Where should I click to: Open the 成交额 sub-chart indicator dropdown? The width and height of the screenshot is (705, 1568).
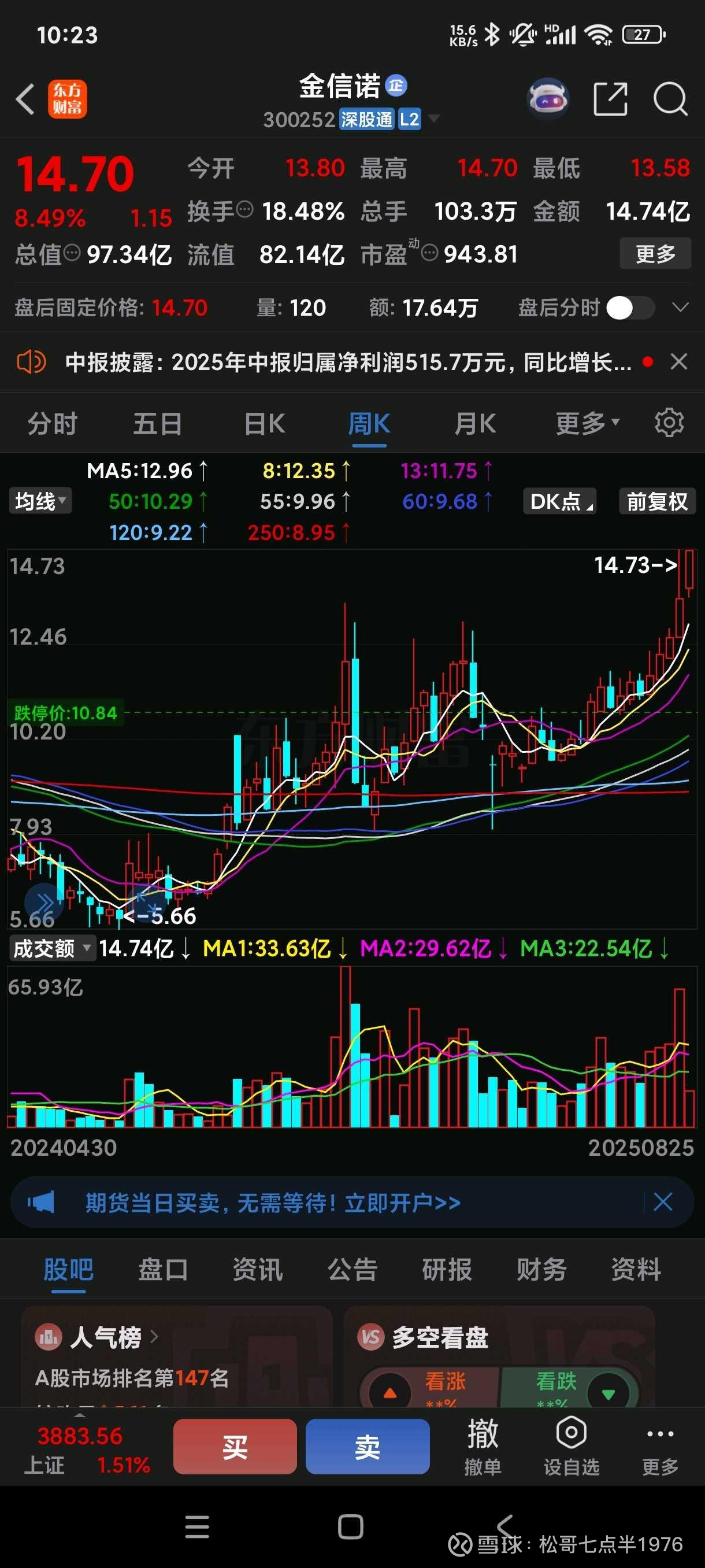pyautogui.click(x=53, y=948)
